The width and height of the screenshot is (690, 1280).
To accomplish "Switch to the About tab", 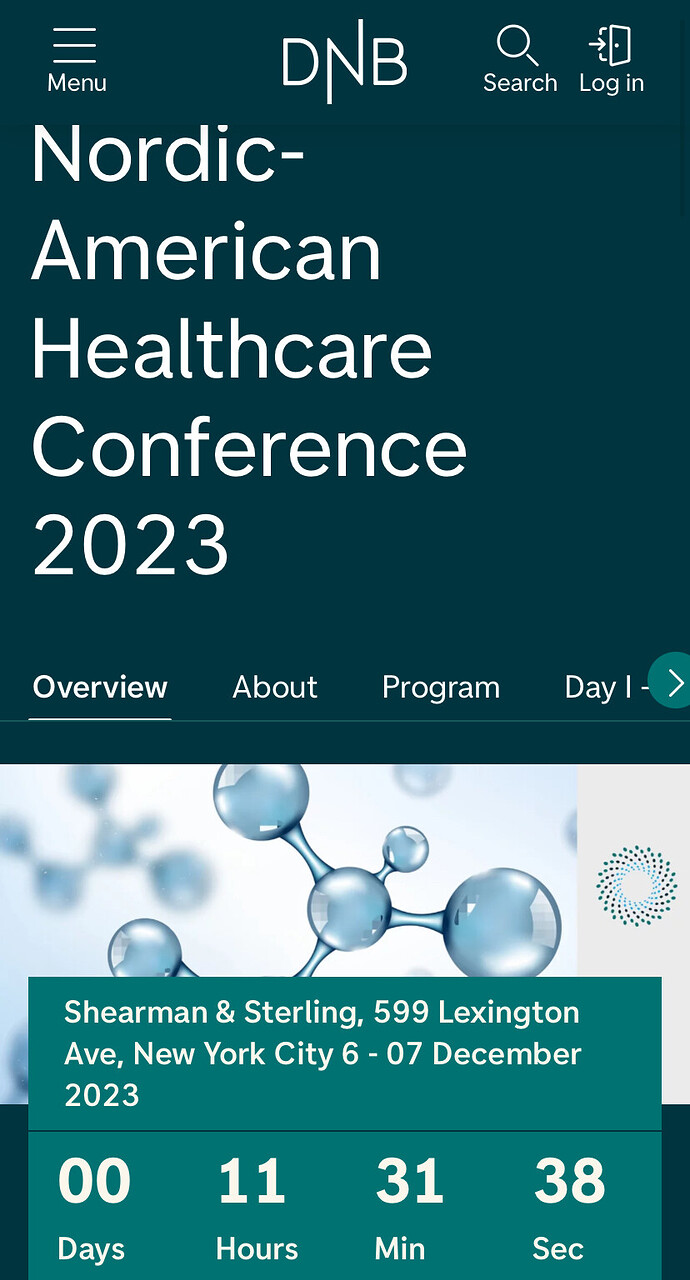I will click(274, 687).
